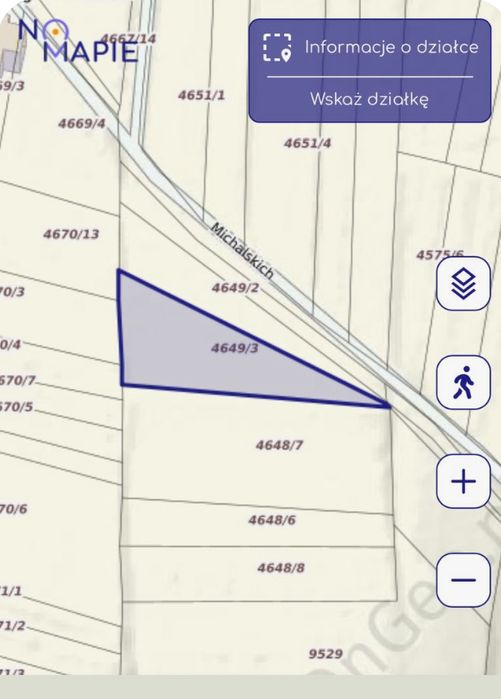Open the map layers selector

pos(463,284)
